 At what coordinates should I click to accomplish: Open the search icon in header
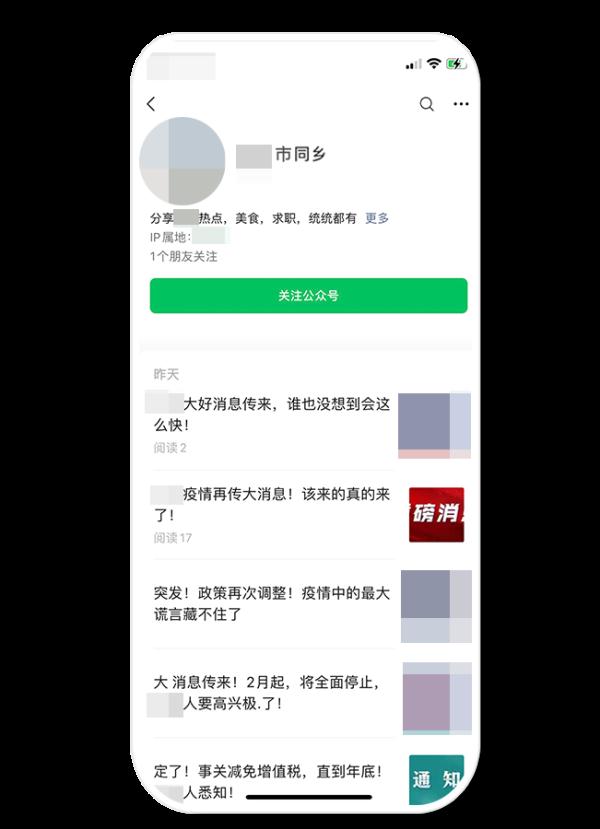pyautogui.click(x=427, y=104)
